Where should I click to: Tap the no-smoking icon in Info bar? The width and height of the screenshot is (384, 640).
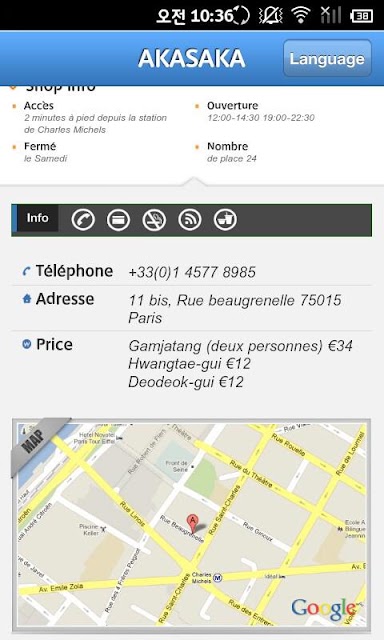pyautogui.click(x=154, y=220)
